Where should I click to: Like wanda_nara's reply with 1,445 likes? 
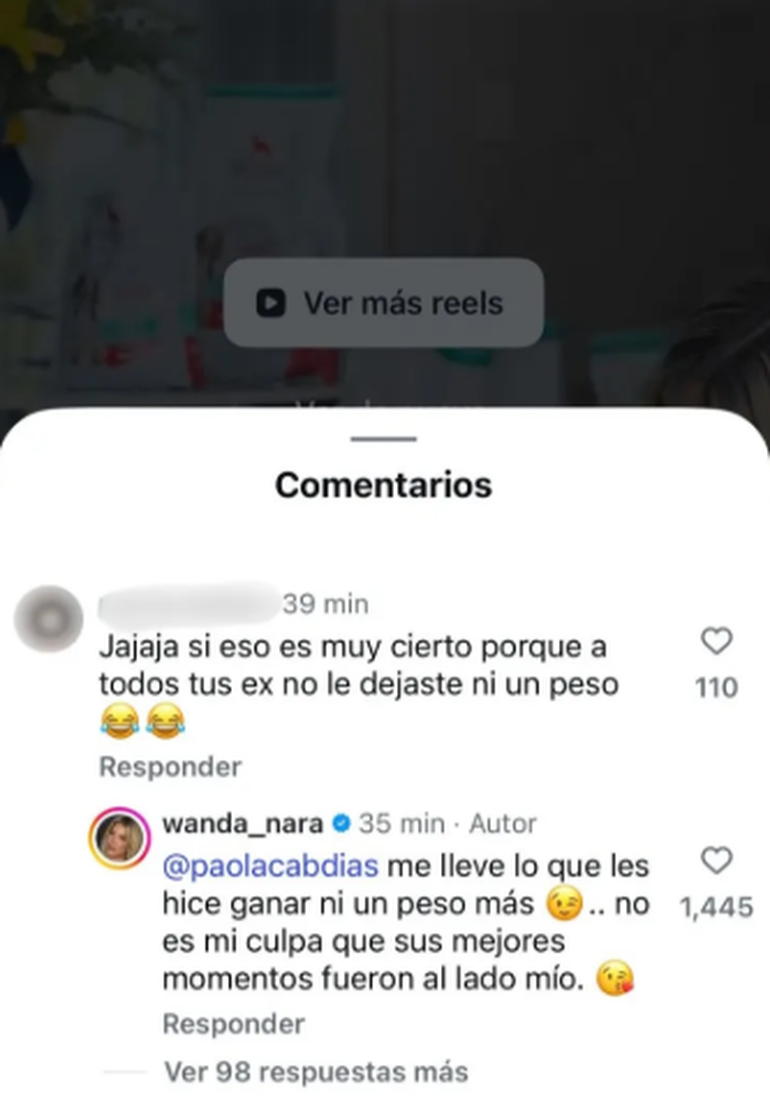click(x=716, y=860)
